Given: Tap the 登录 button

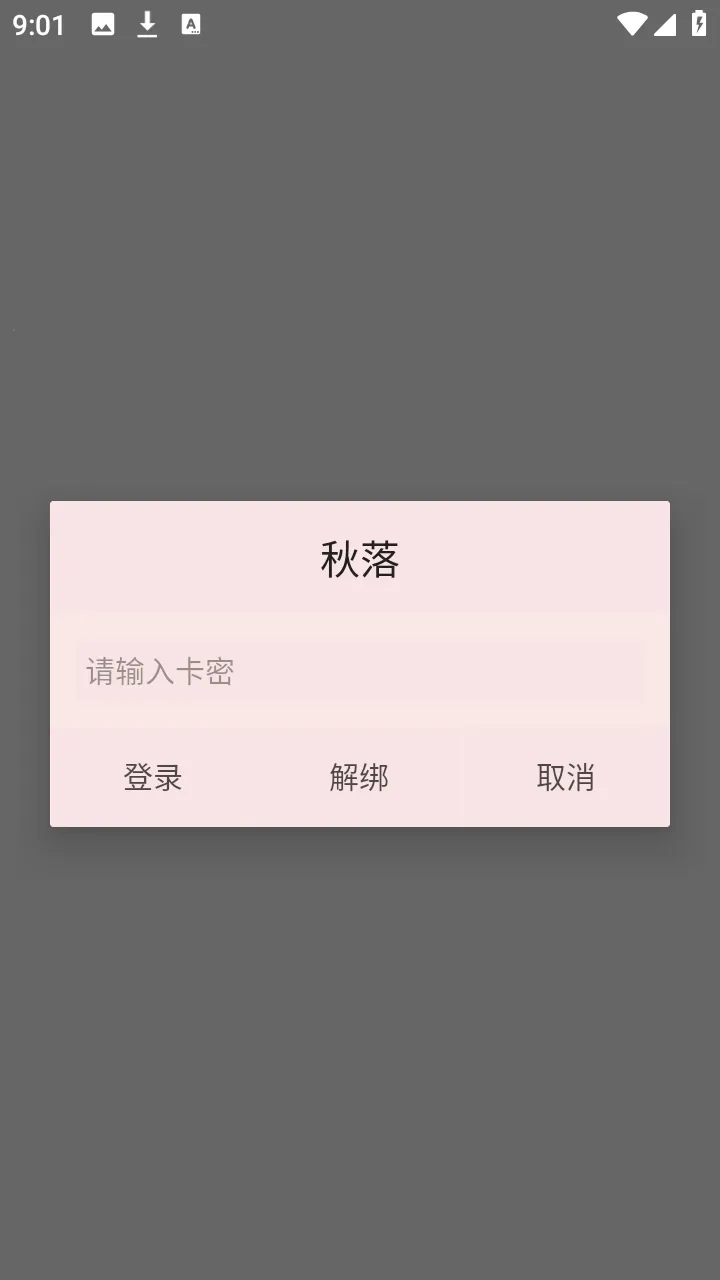Looking at the screenshot, I should 153,777.
